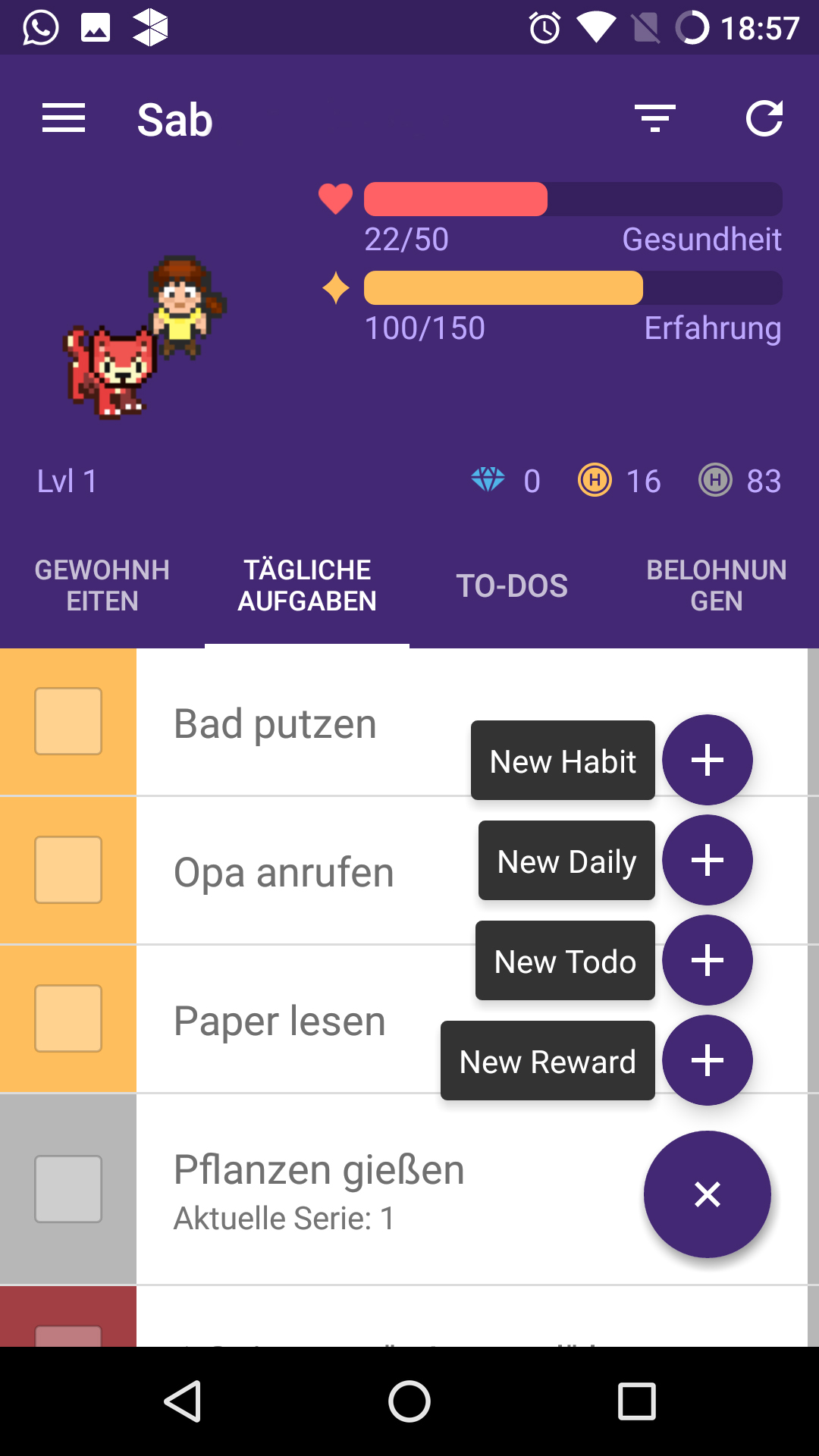Image resolution: width=819 pixels, height=1456 pixels.
Task: Go back using the system back button
Action: [183, 1401]
